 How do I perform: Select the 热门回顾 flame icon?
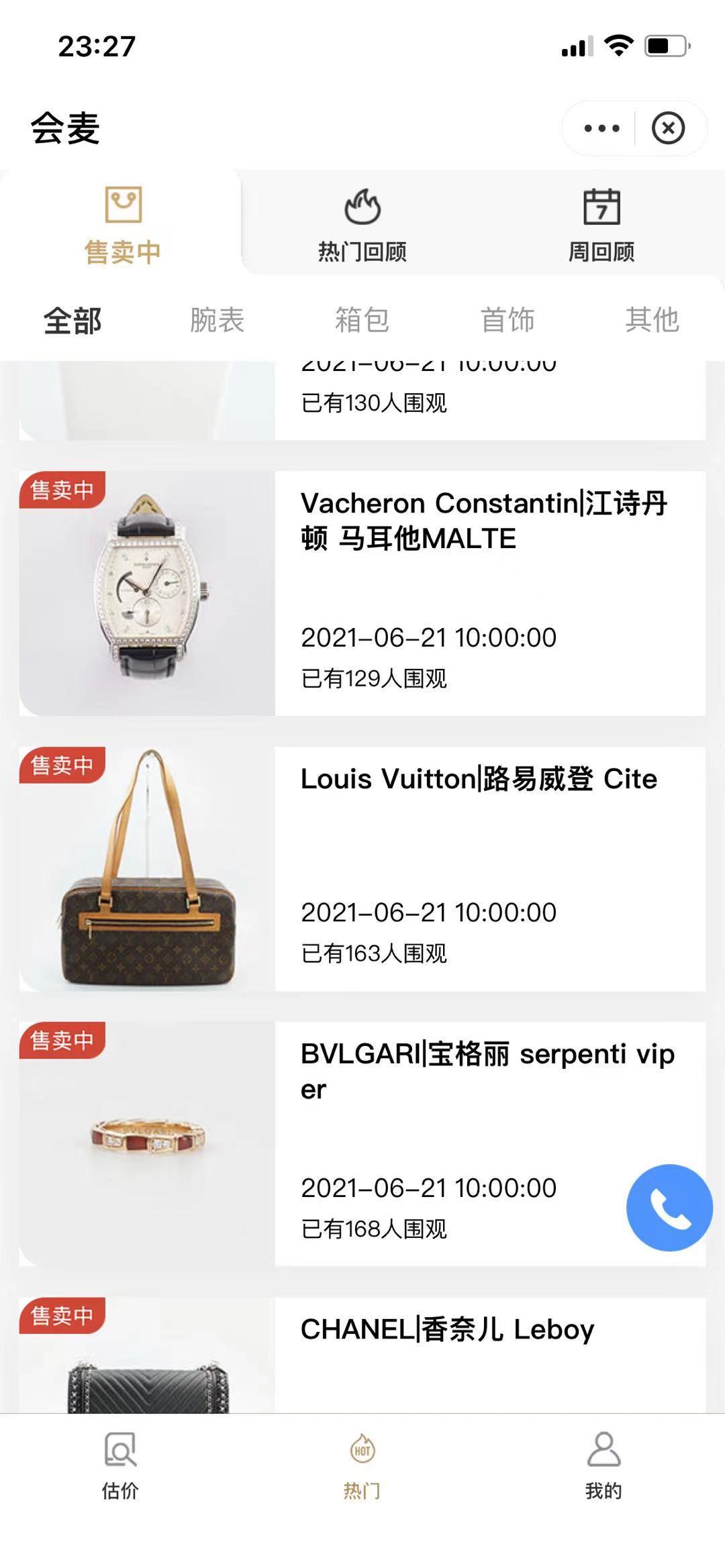362,221
